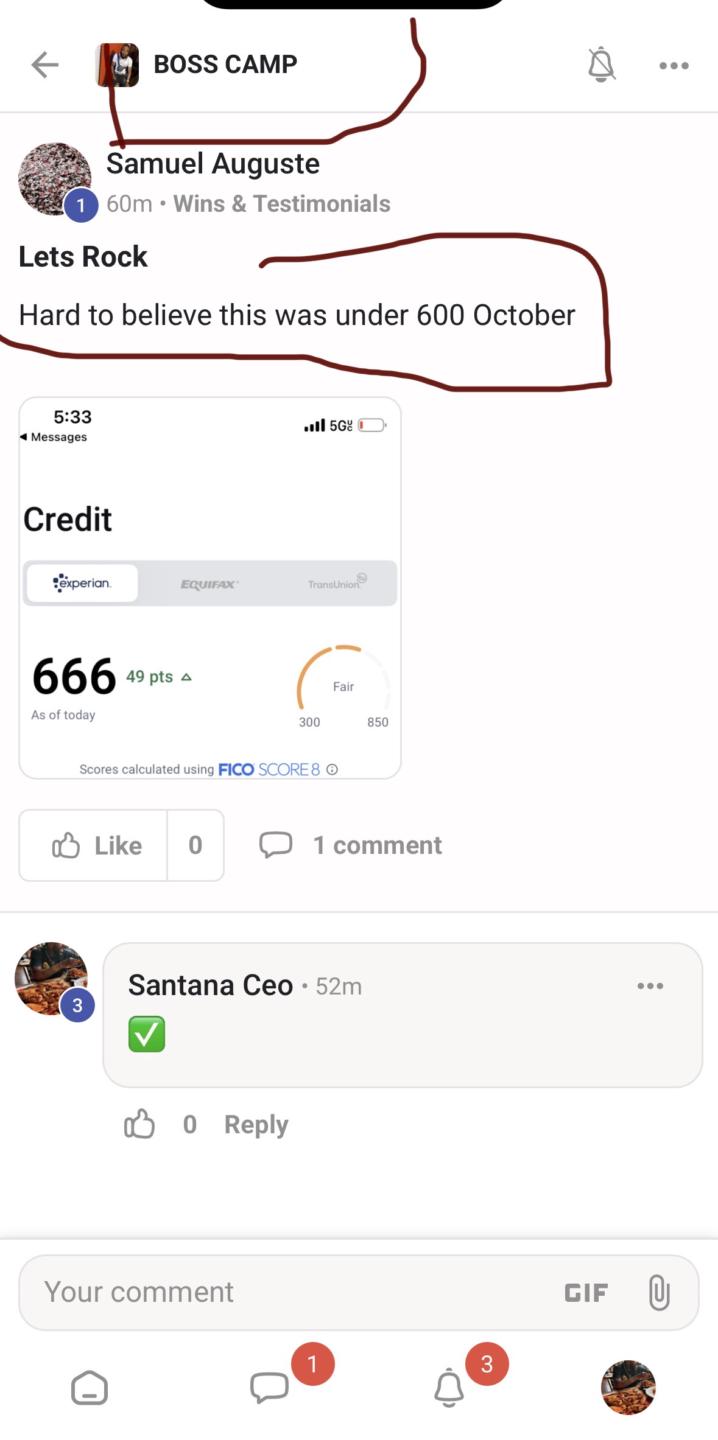Viewport: 718px width, 1440px height.
Task: Add a GIF to your comment
Action: pyautogui.click(x=586, y=1293)
